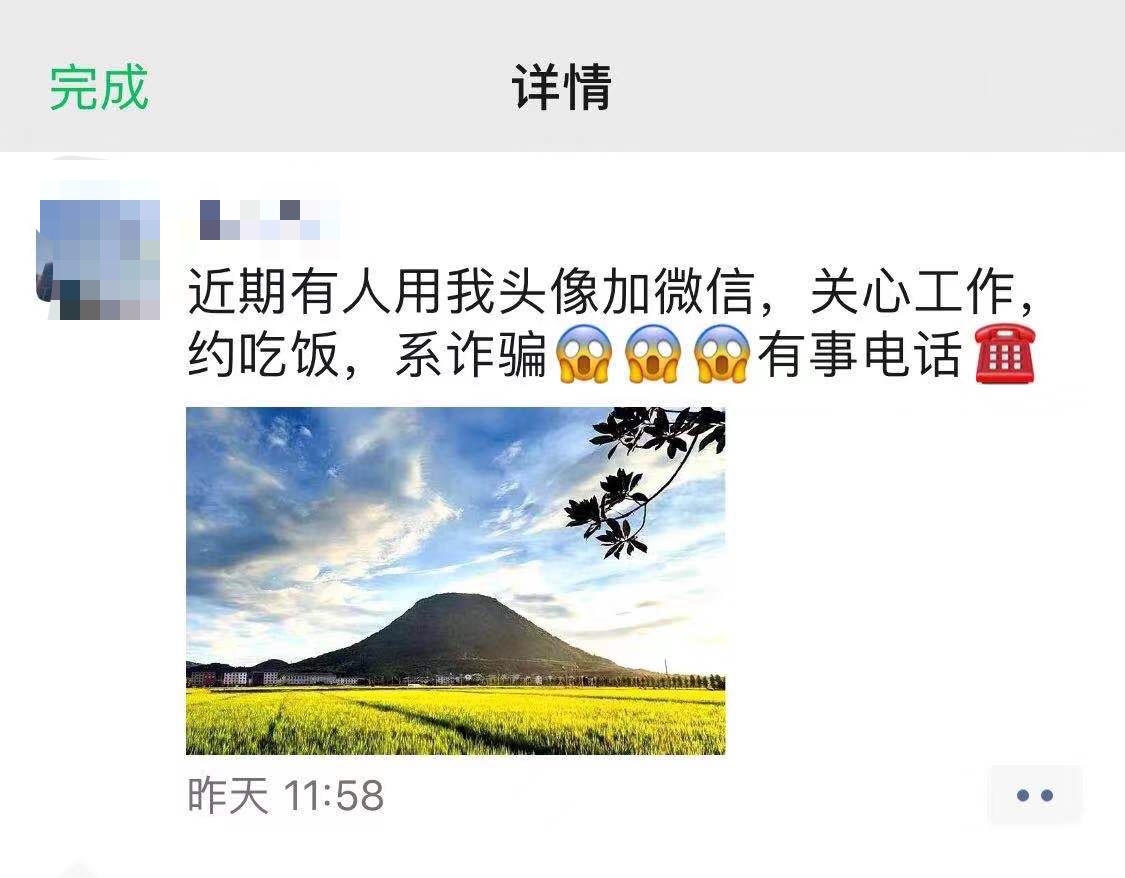The image size is (1125, 878).
Task: Open the like and comment menu
Action: pyautogui.click(x=1034, y=796)
